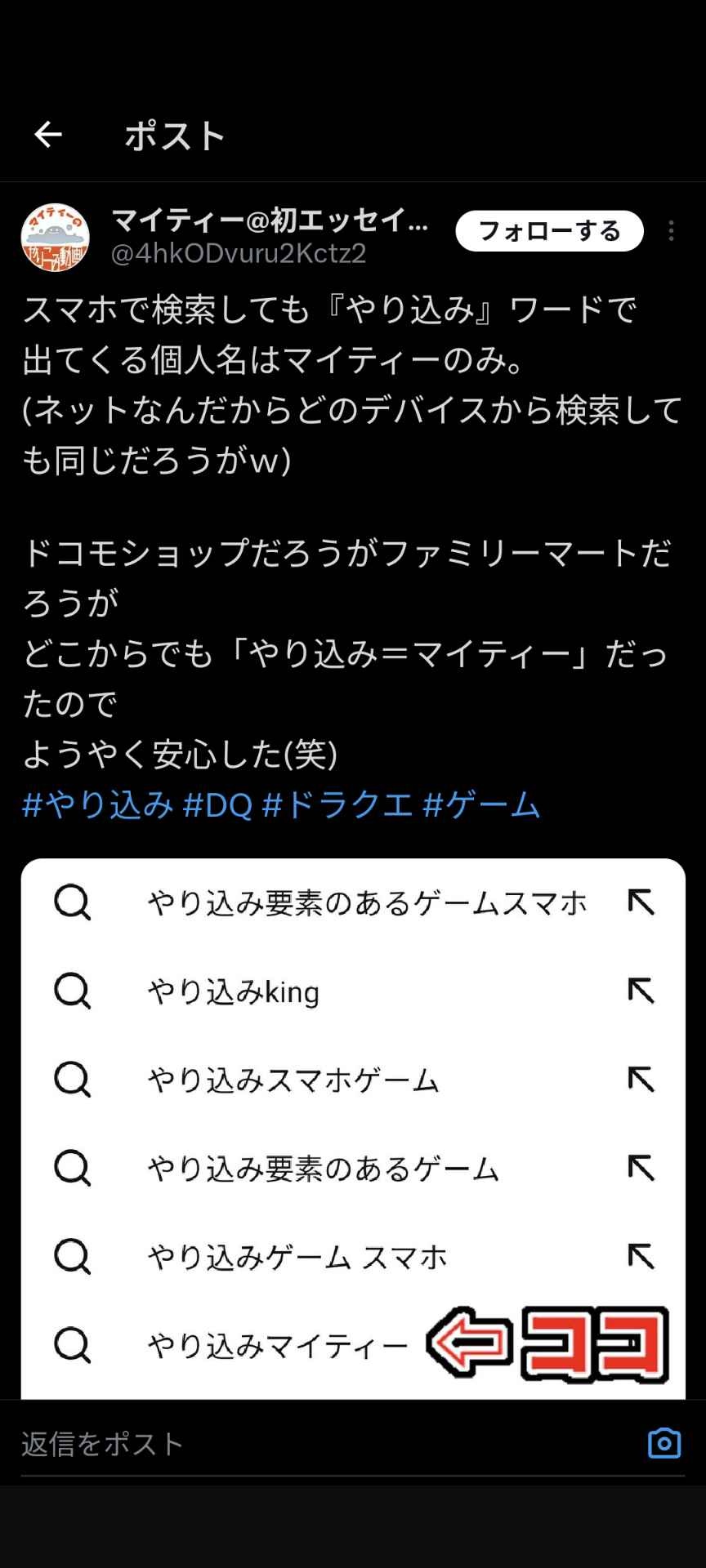Open the #やり込み hashtag
Screen dimensions: 706x1568
pyautogui.click(x=98, y=805)
